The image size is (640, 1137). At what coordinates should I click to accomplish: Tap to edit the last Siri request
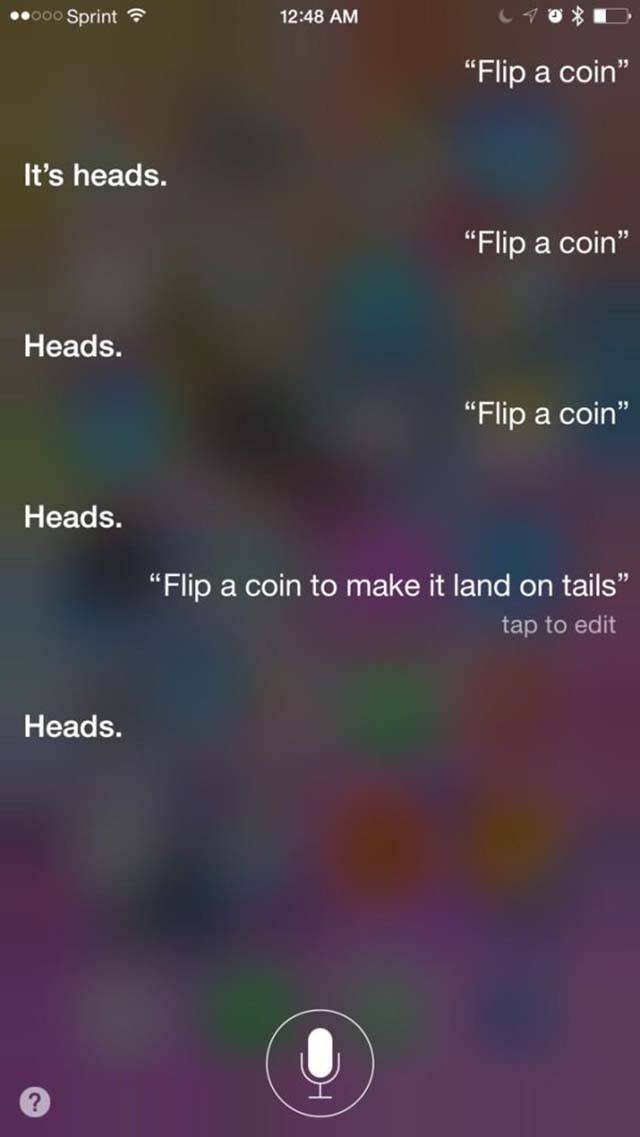point(558,625)
